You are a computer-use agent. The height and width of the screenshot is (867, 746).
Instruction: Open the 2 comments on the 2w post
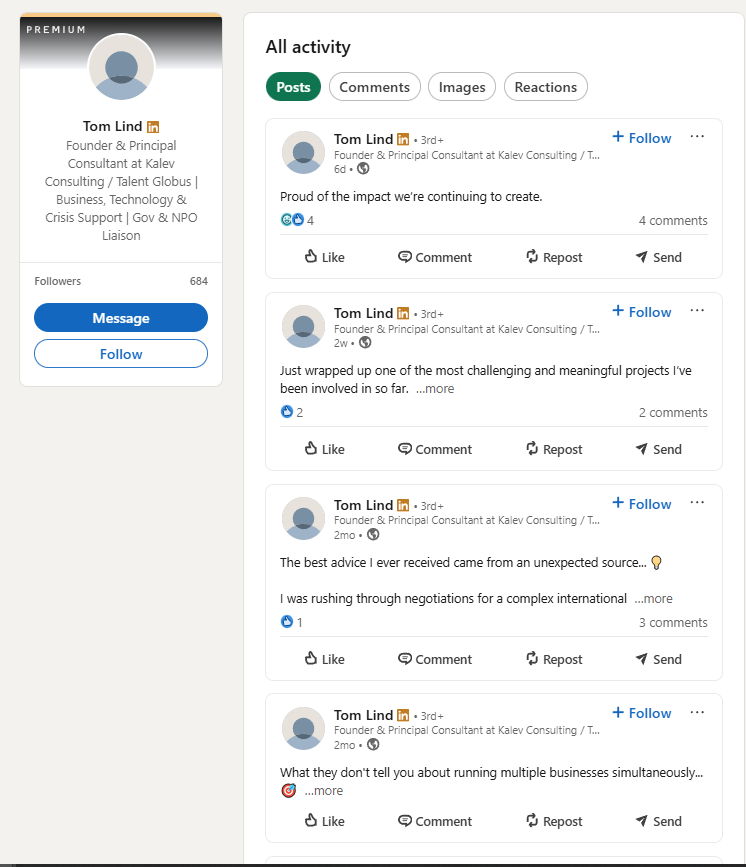(x=673, y=412)
